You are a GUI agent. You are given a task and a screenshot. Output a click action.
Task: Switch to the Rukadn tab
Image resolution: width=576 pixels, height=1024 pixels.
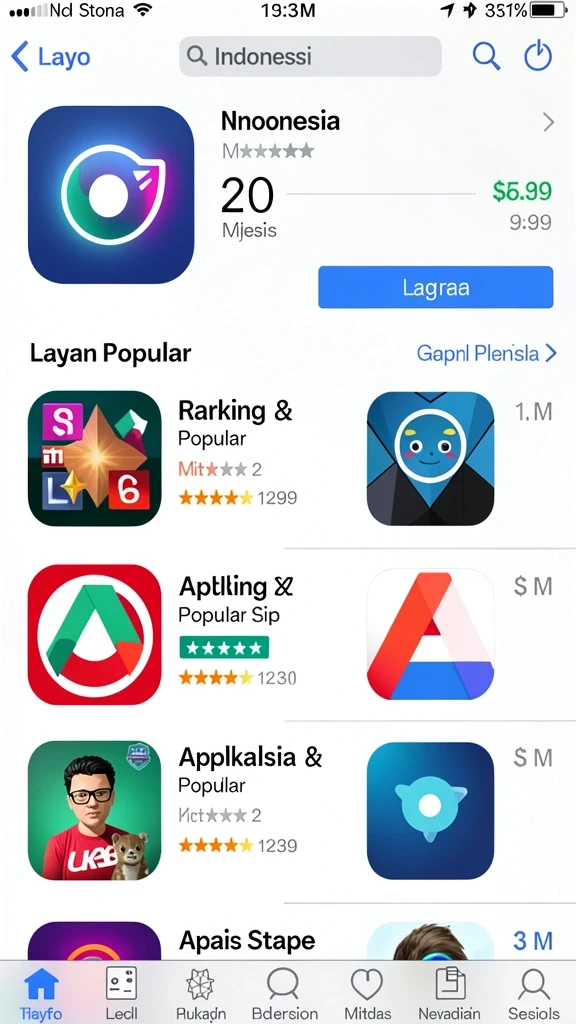click(x=201, y=993)
